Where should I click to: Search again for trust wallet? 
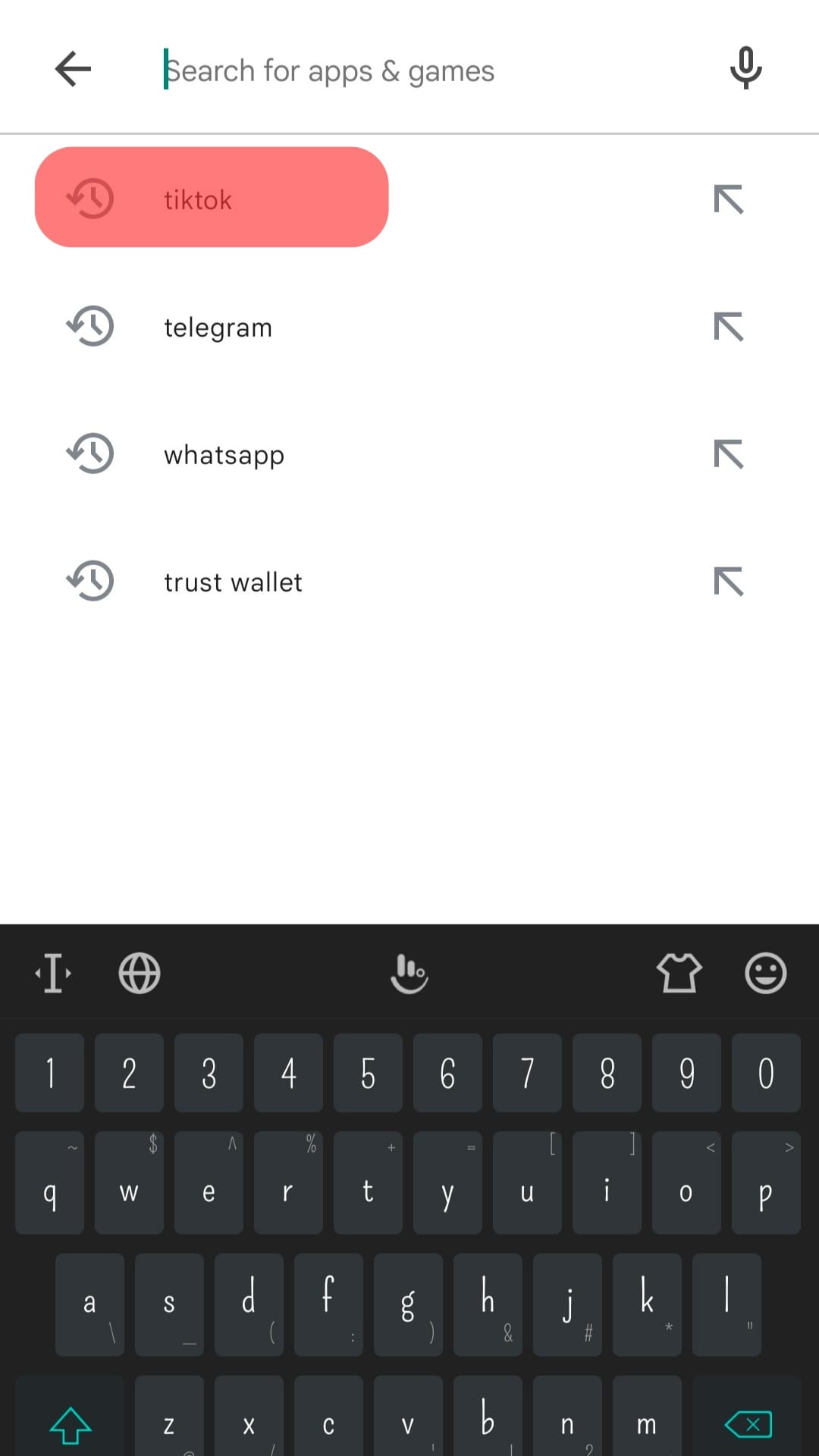[x=234, y=582]
